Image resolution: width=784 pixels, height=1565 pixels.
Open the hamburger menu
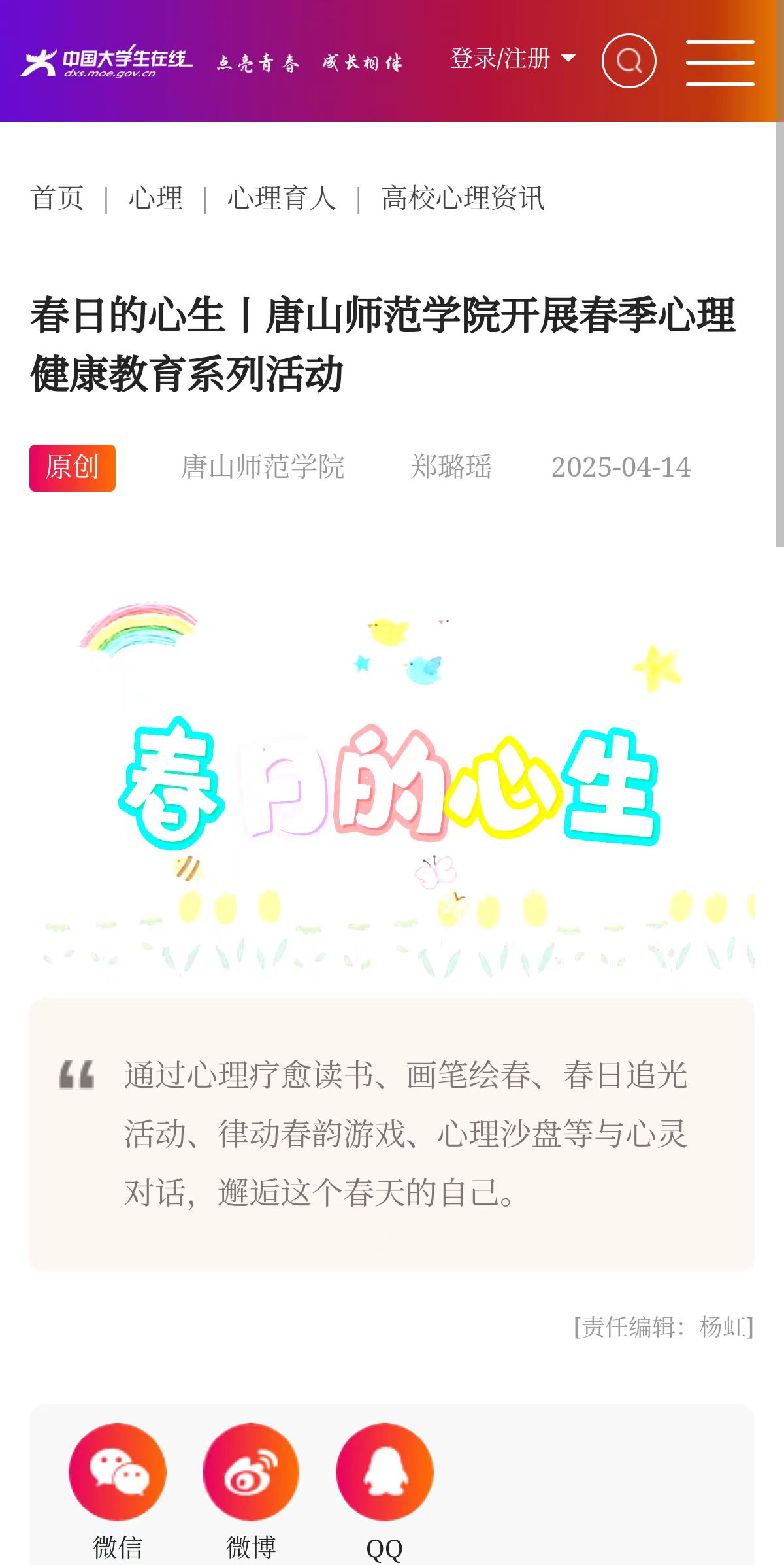click(720, 62)
